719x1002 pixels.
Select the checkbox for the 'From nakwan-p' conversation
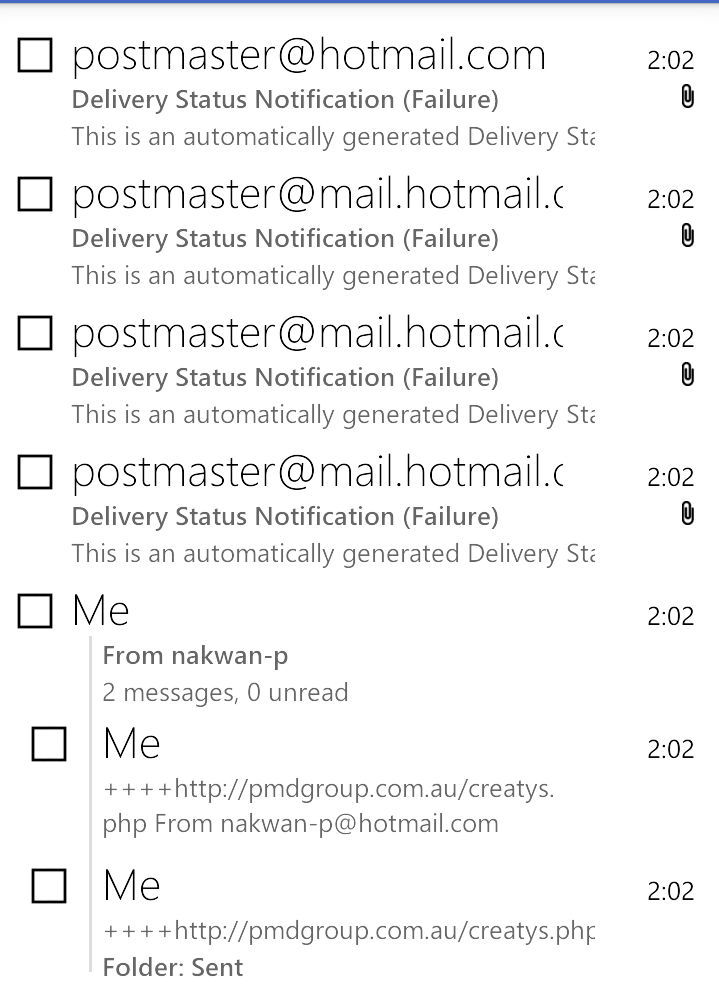[x=35, y=611]
